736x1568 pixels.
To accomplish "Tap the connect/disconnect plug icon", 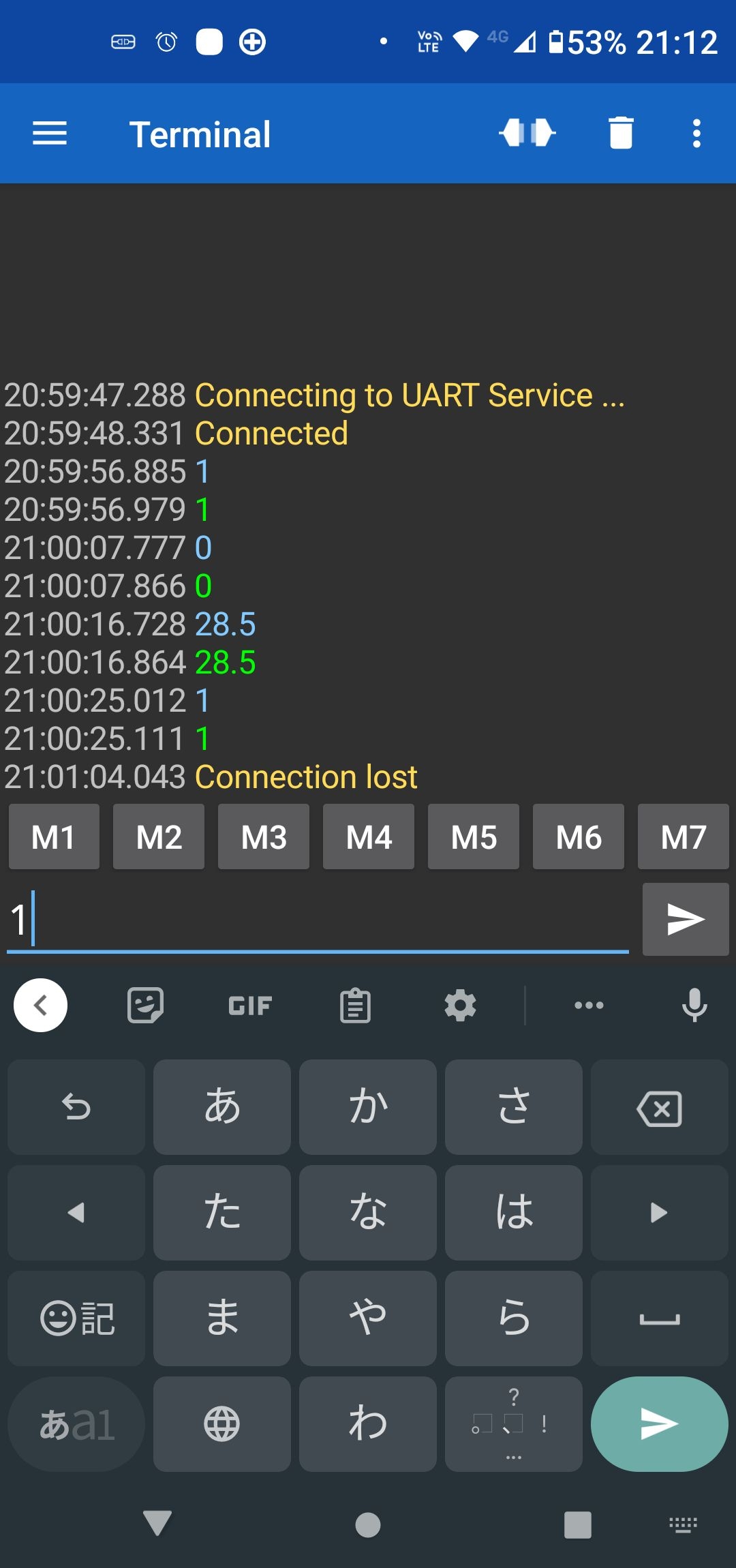I will [527, 133].
